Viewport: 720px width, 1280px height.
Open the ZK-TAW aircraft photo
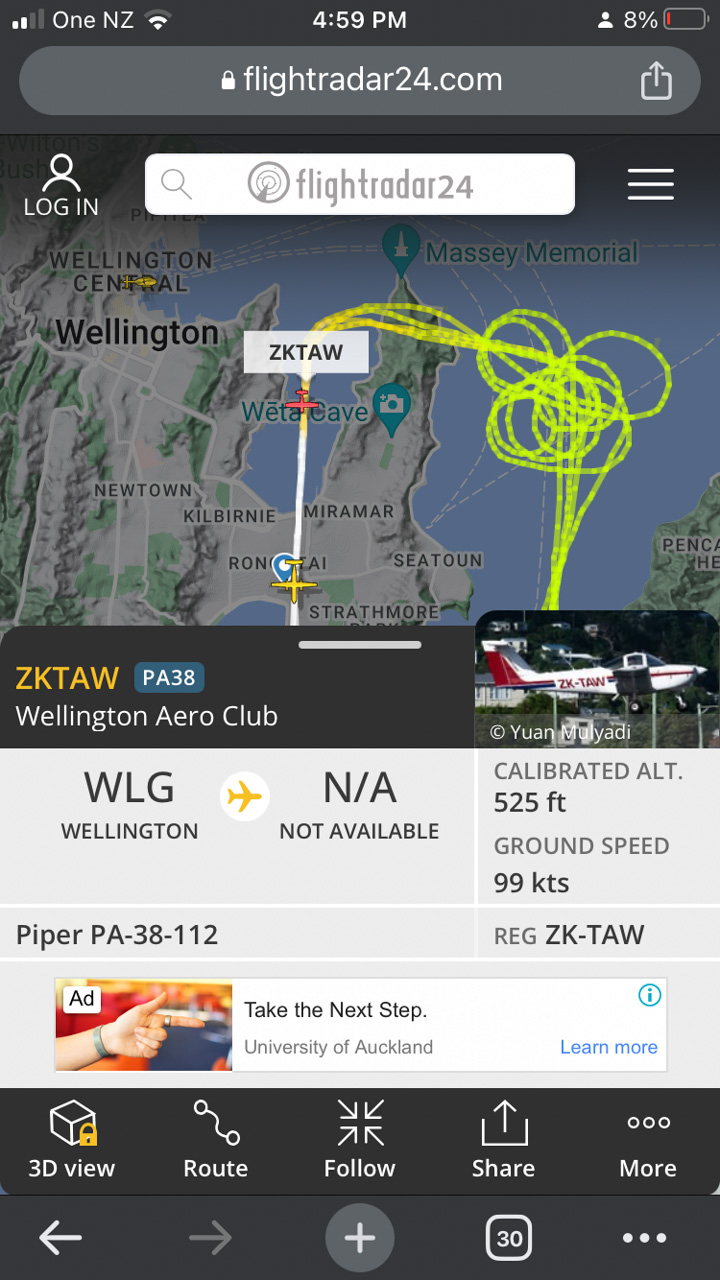pyautogui.click(x=597, y=680)
